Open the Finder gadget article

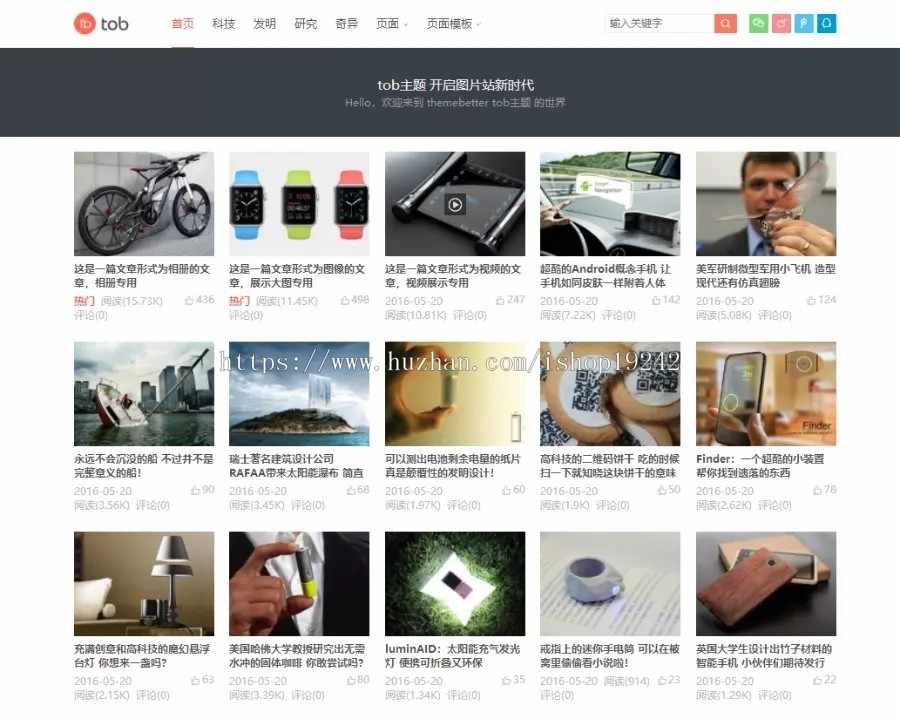point(765,394)
